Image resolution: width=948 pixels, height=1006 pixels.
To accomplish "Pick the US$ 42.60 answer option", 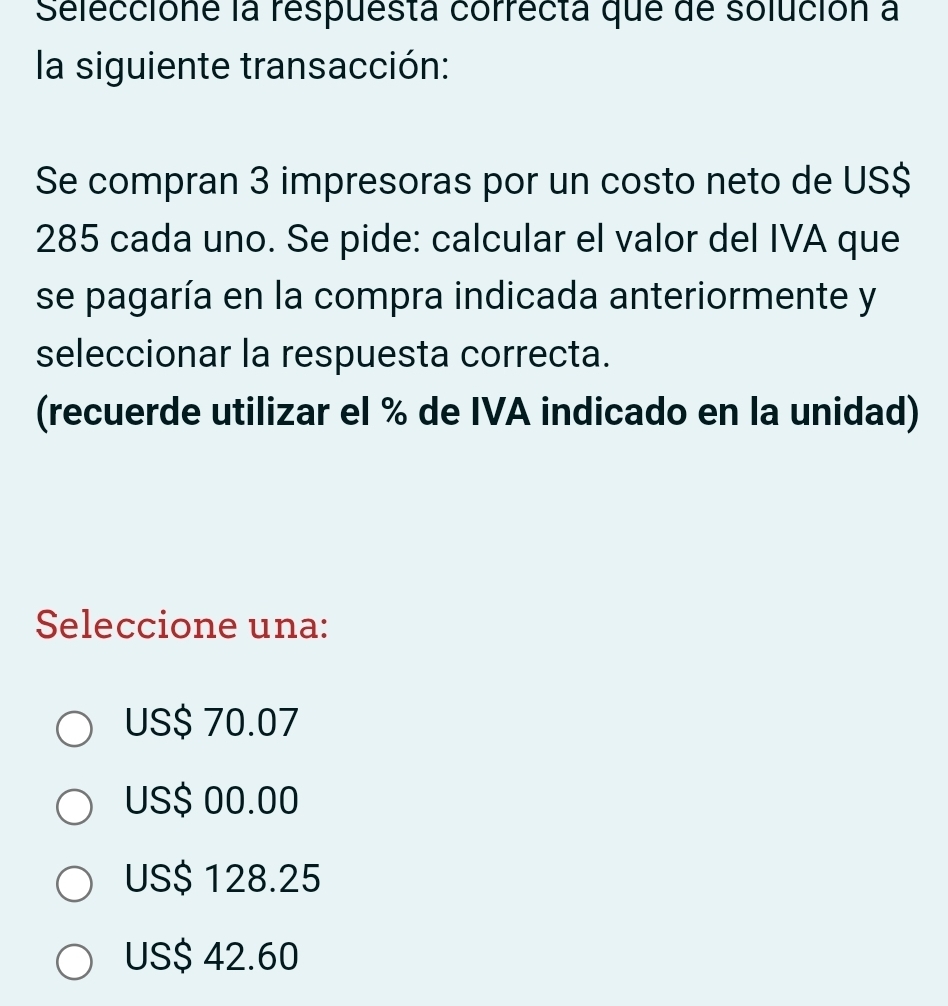I will (75, 962).
